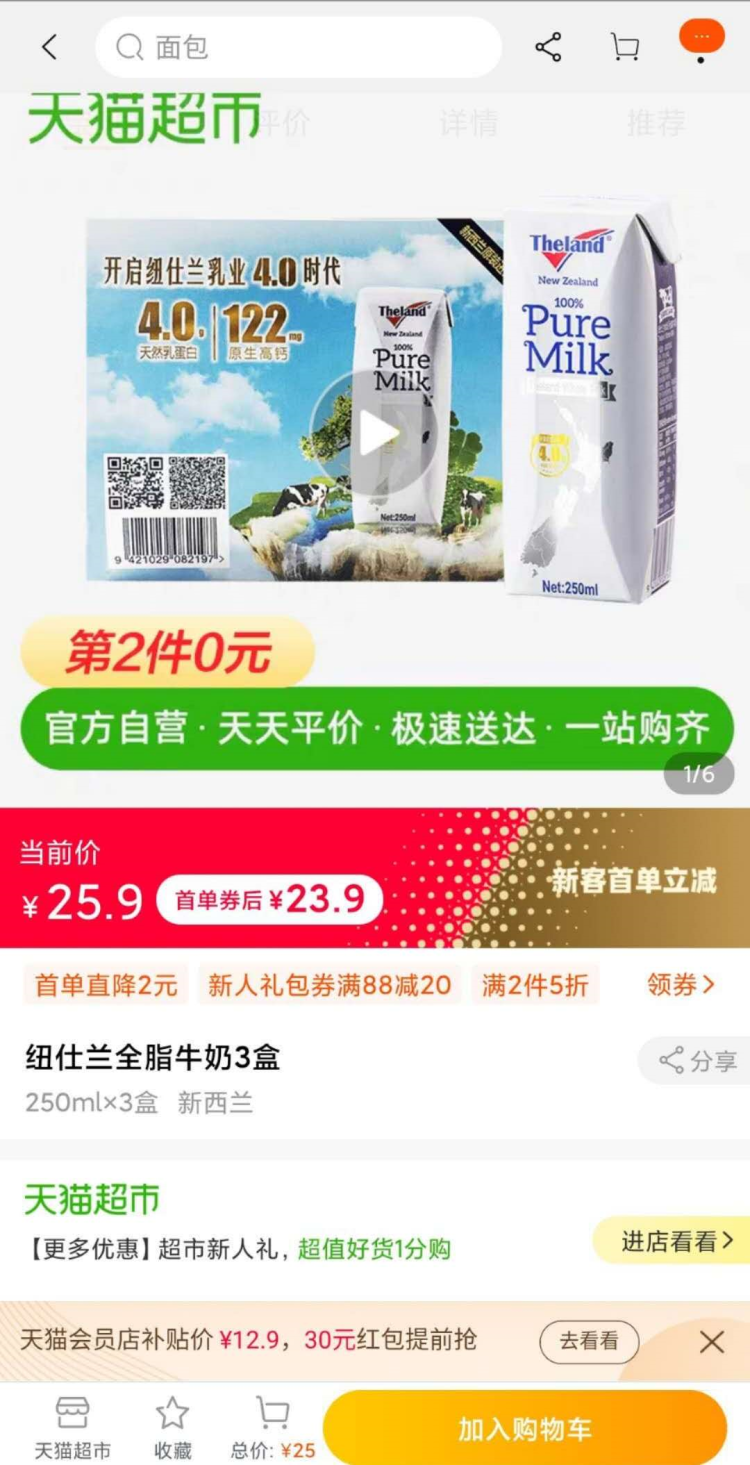View cart total 总价 in bottom bar
The image size is (750, 1465).
pos(272,1427)
